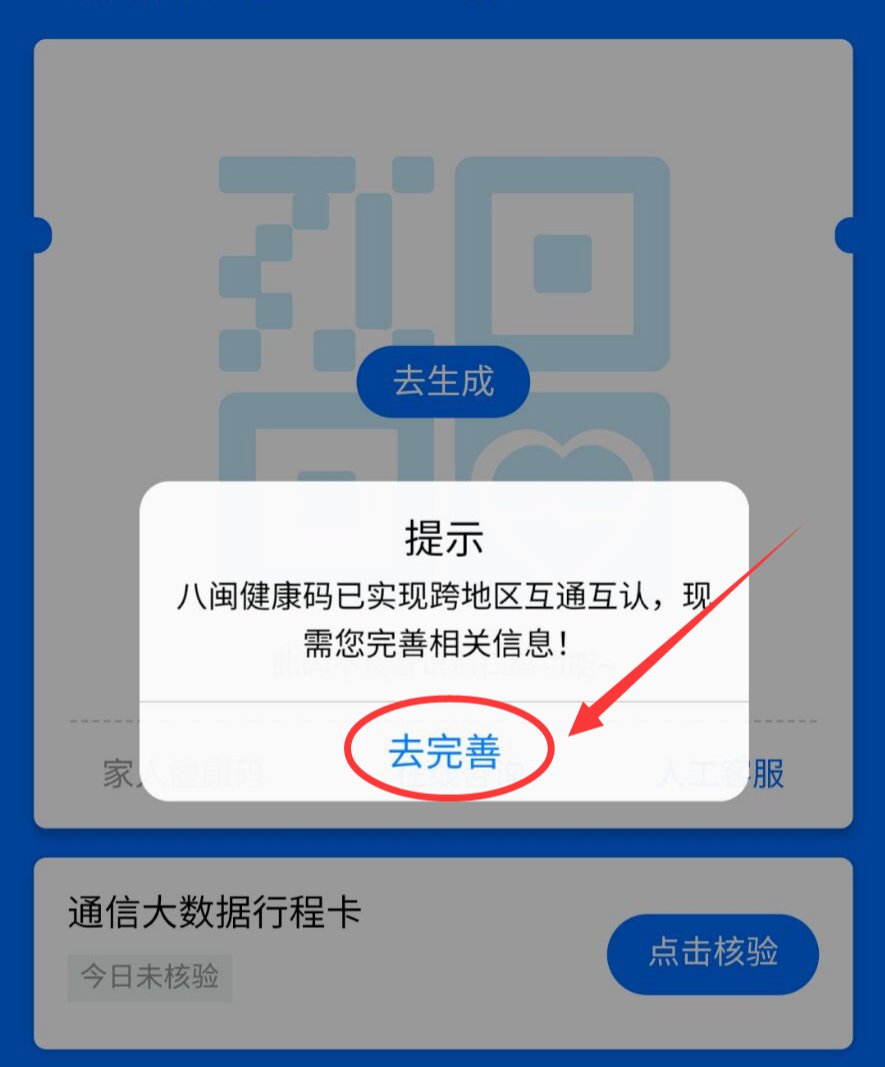Tap 点击核验 for the travel card
Screen dimensions: 885x1067
pyautogui.click(x=712, y=953)
